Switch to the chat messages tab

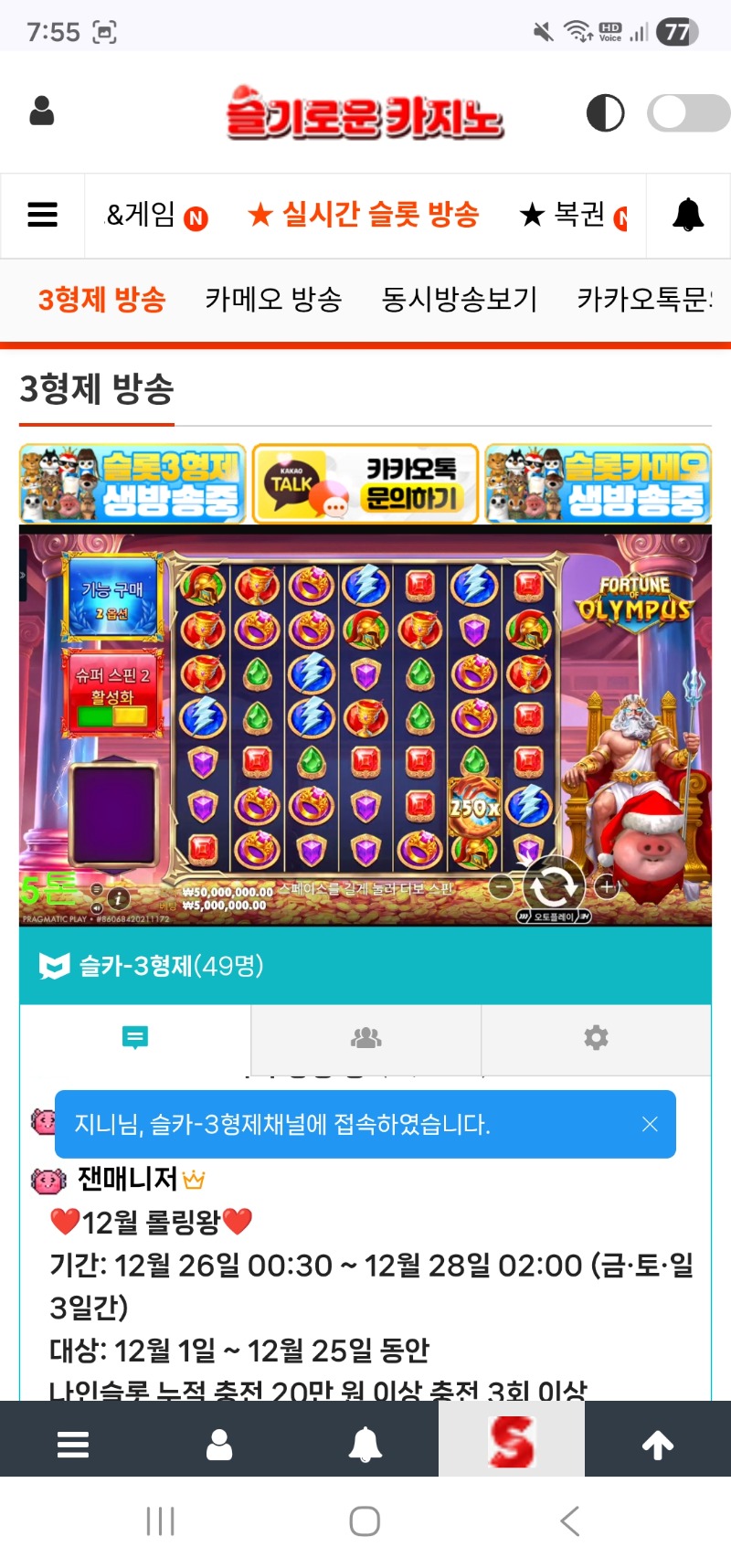(135, 1038)
